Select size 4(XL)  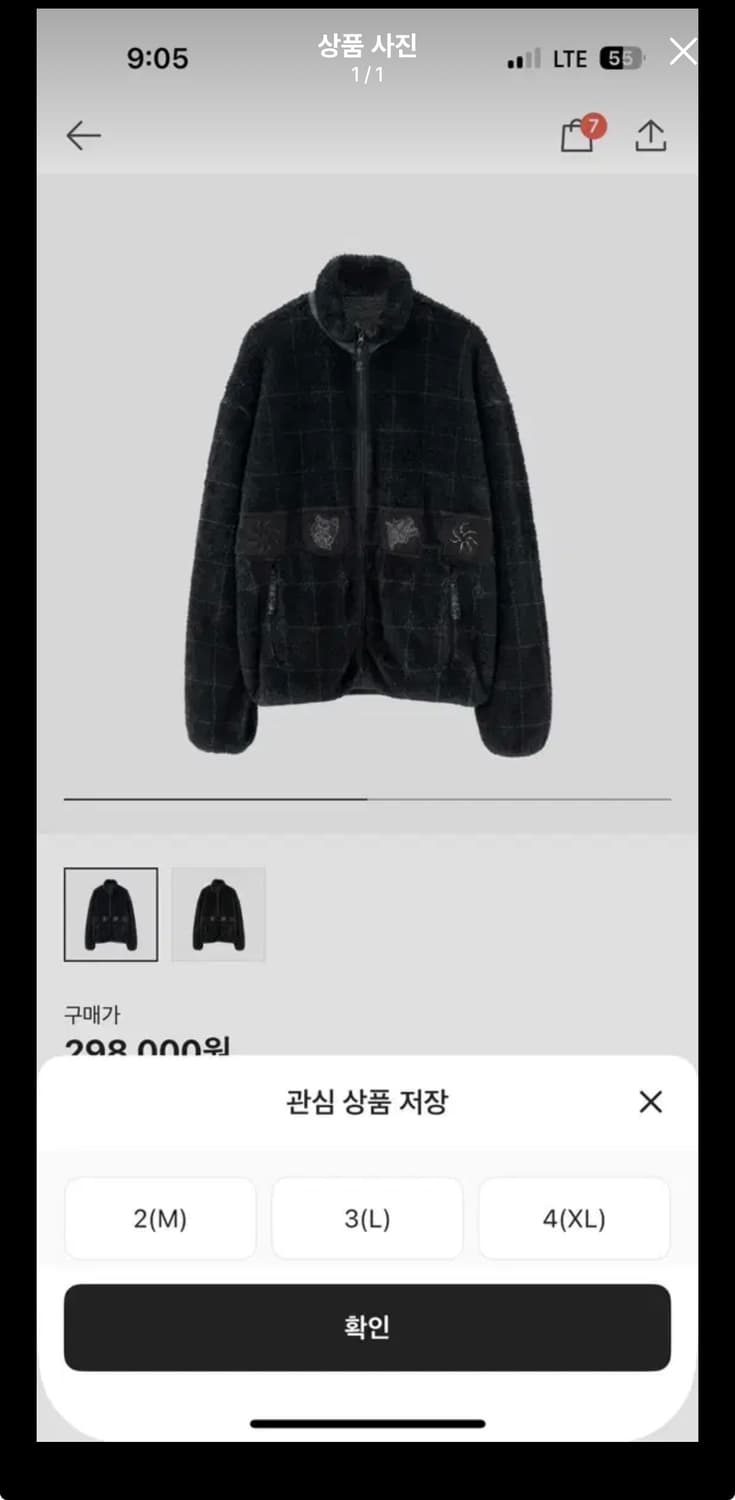[574, 1218]
